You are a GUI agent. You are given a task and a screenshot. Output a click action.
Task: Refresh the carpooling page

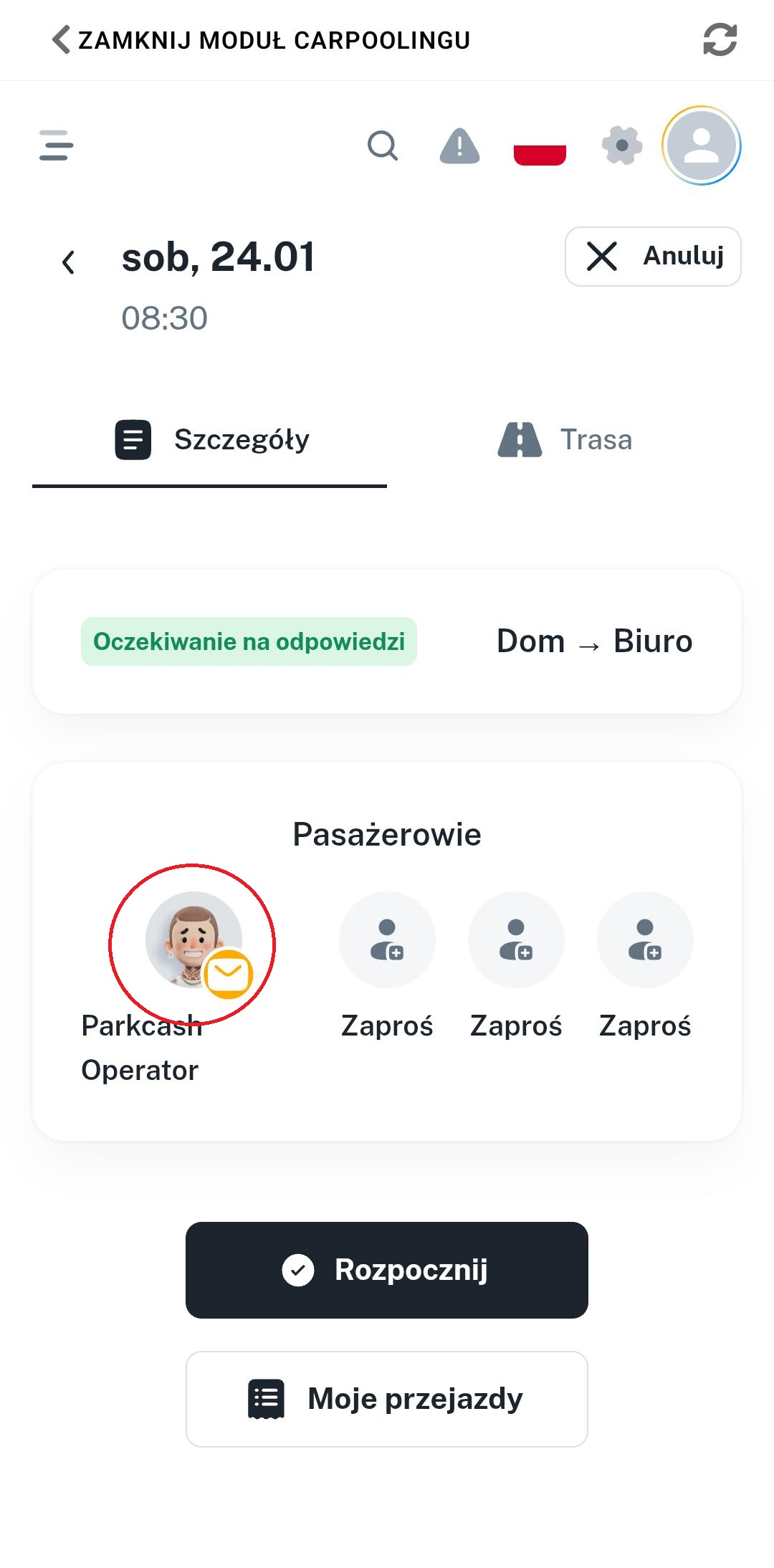tap(720, 39)
